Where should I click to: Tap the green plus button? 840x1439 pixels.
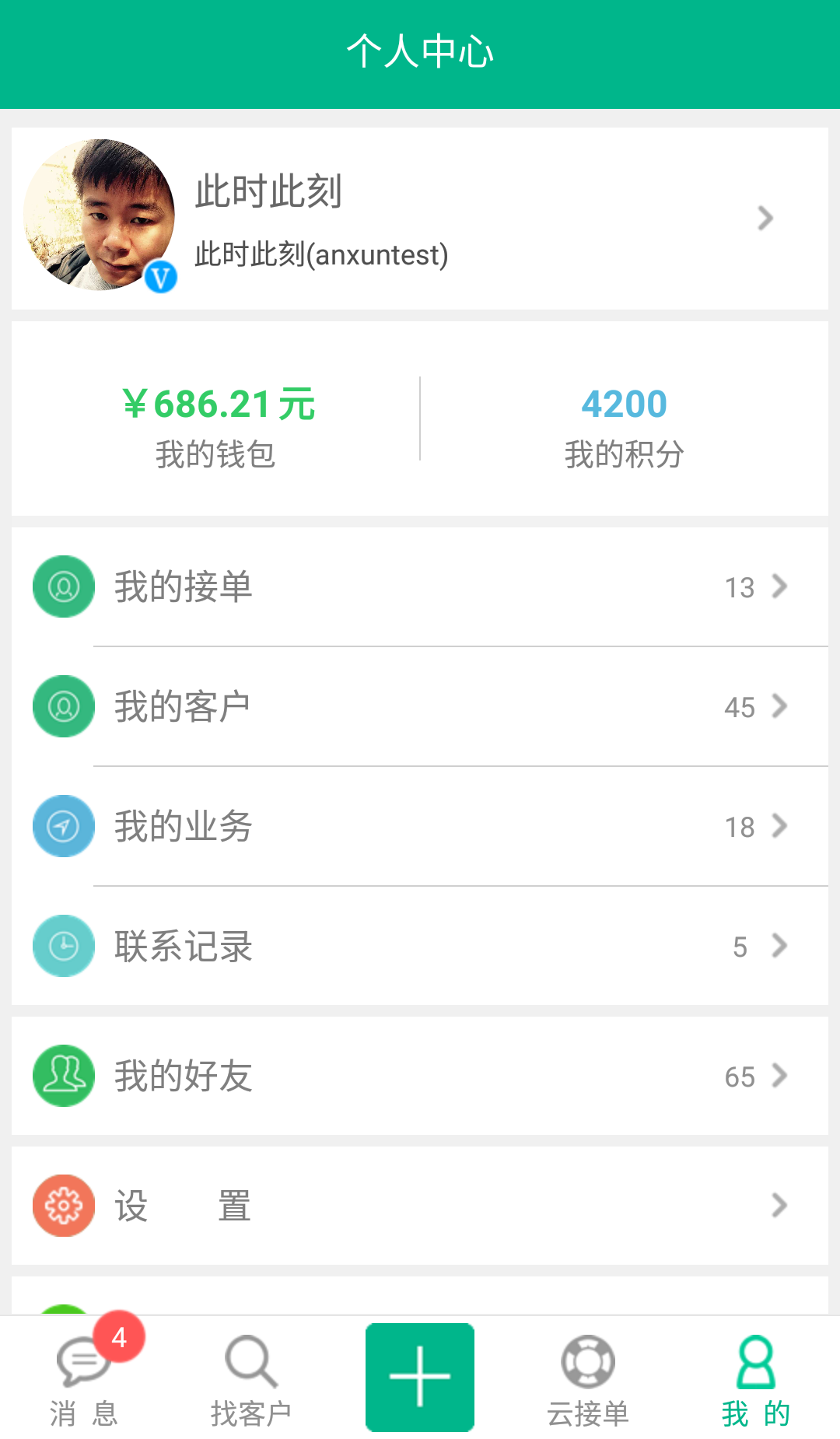pos(420,1378)
